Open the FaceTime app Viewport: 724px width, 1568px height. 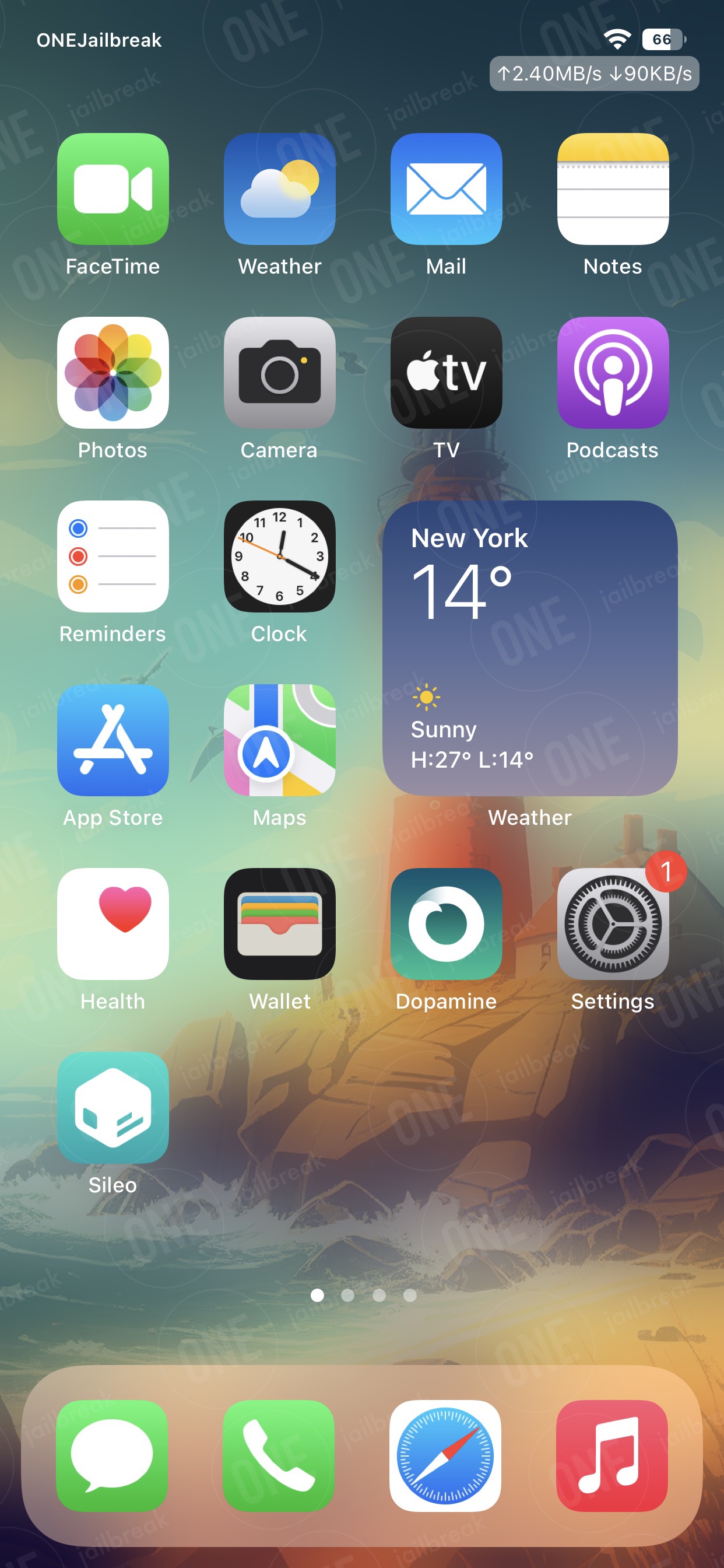coord(113,188)
